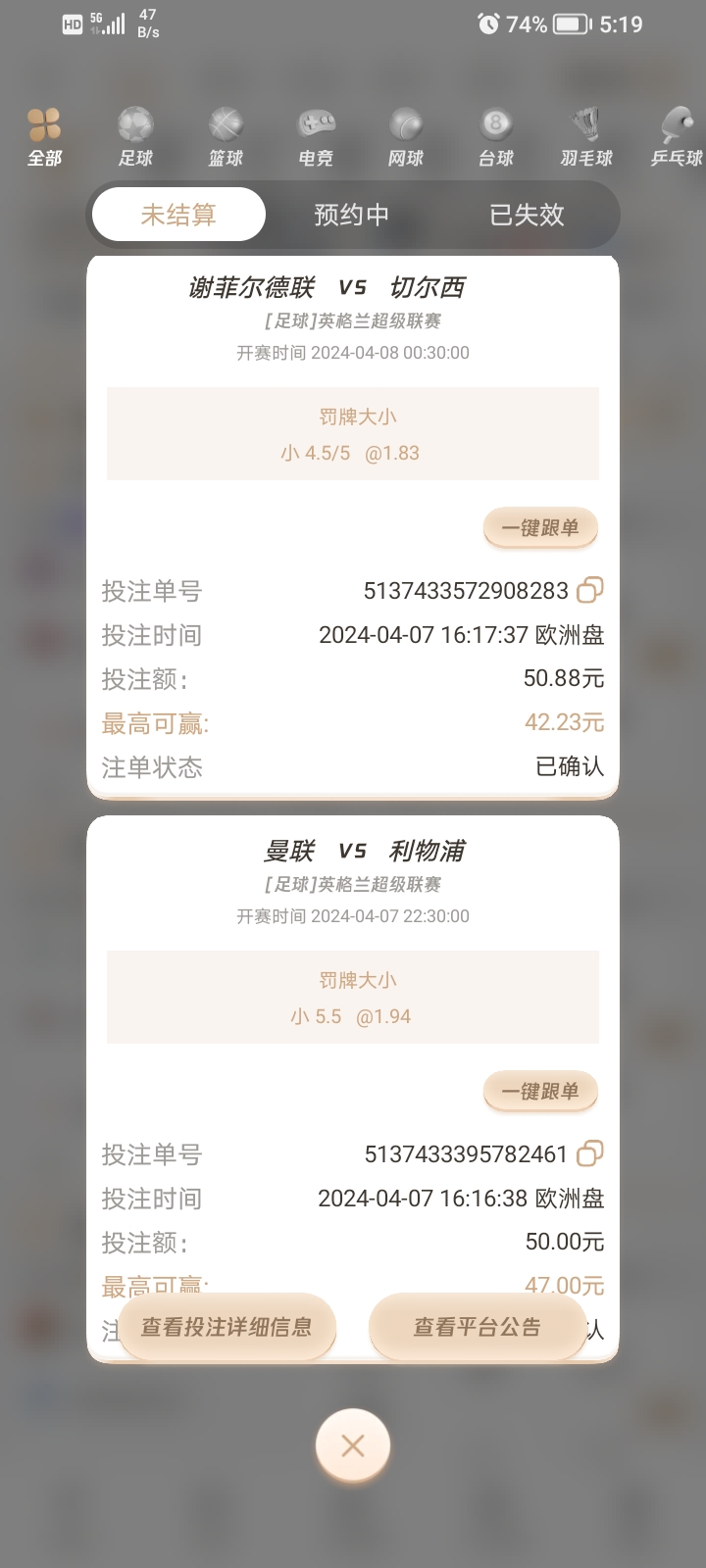Switch to the 已失效 tab
Screen dimensions: 706x1568
pyautogui.click(x=527, y=215)
